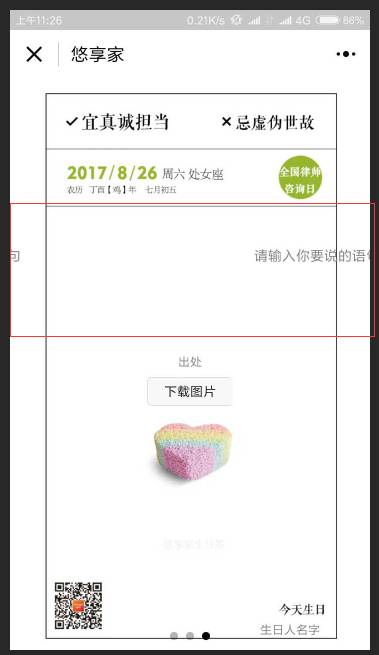
Task: Close the 悠享家 page
Action: tap(34, 54)
